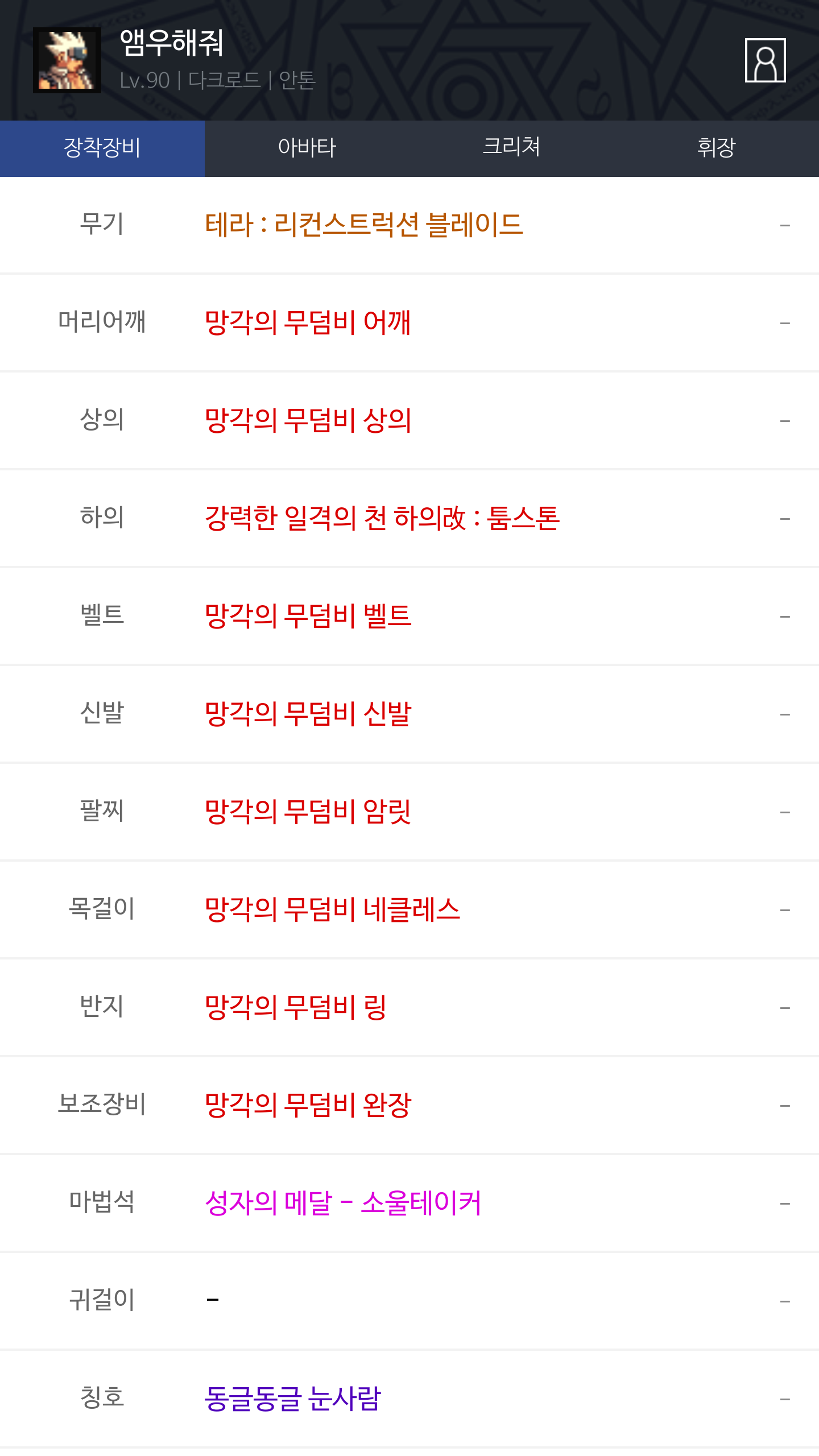This screenshot has height=1456, width=819.
Task: Show 망각의 무덤비 네클레스 details
Action: 332,909
